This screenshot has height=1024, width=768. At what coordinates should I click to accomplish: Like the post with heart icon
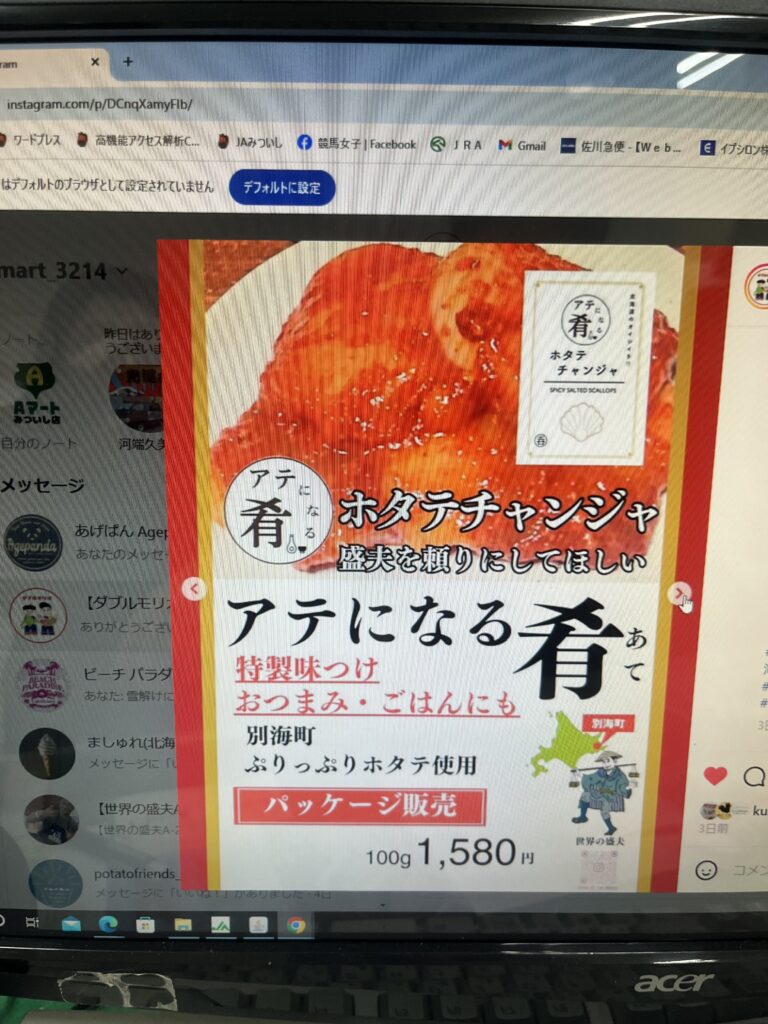click(x=715, y=775)
